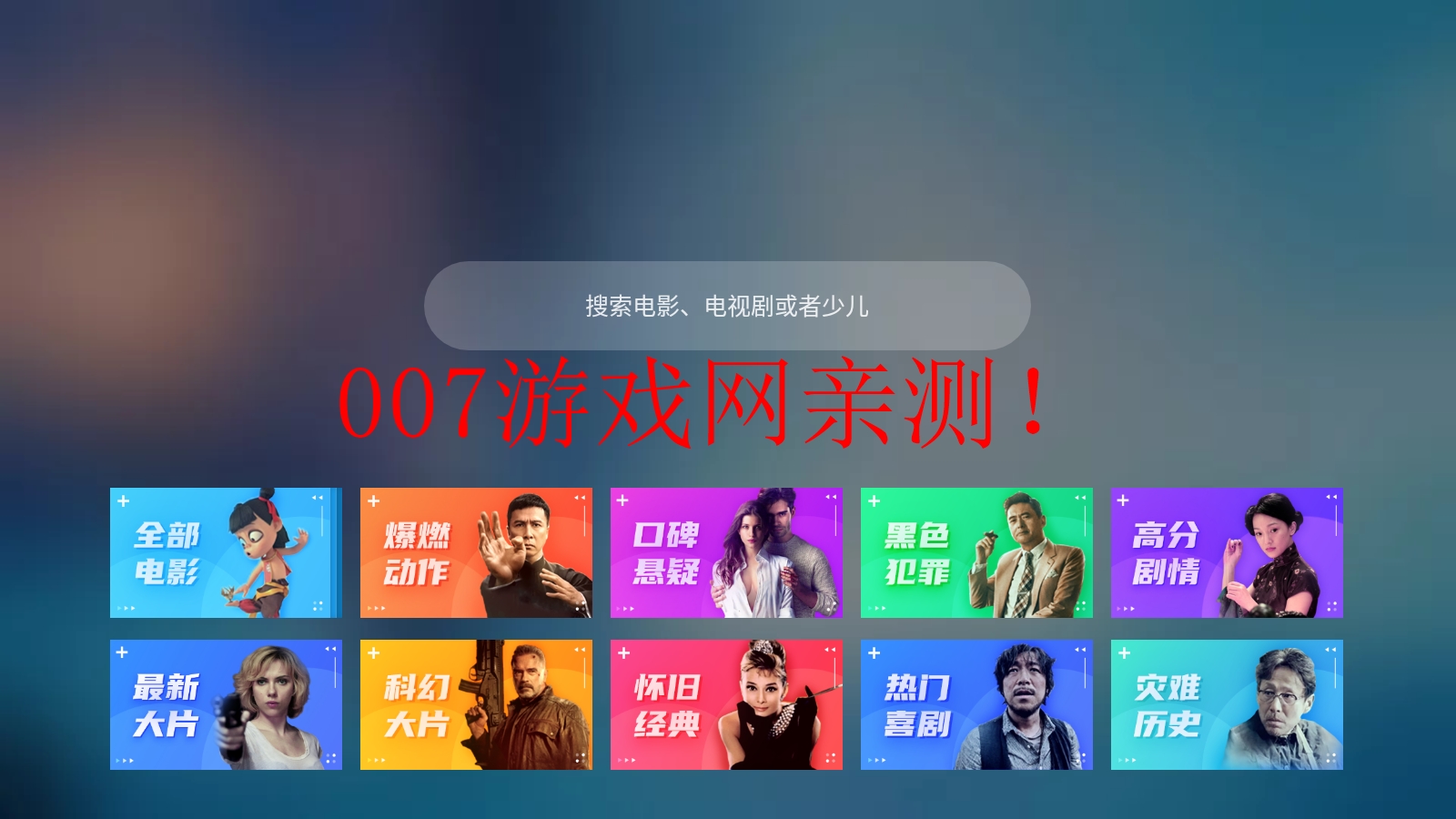
Task: Open the 爆燃动作 category card
Action: (x=475, y=552)
